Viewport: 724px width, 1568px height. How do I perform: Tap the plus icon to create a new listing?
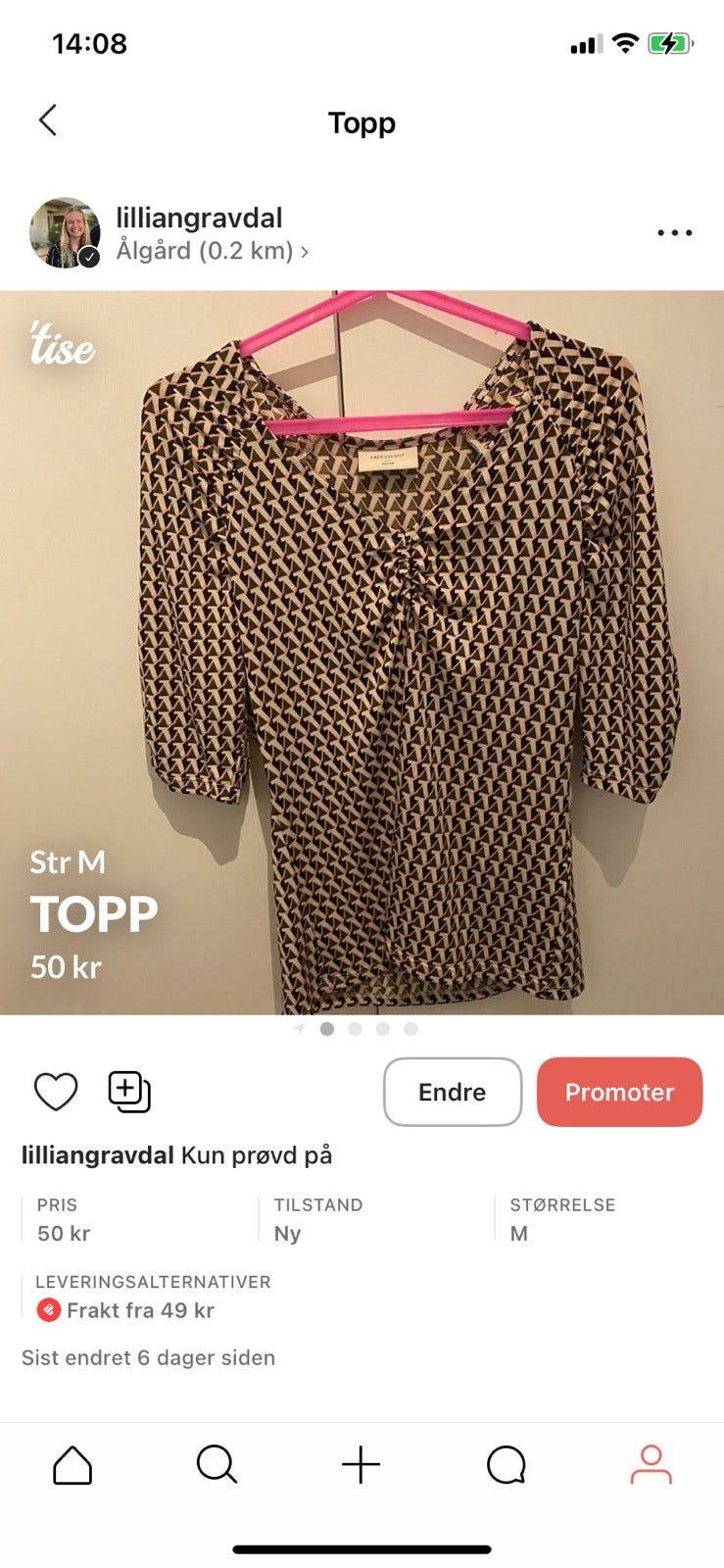click(x=362, y=1466)
